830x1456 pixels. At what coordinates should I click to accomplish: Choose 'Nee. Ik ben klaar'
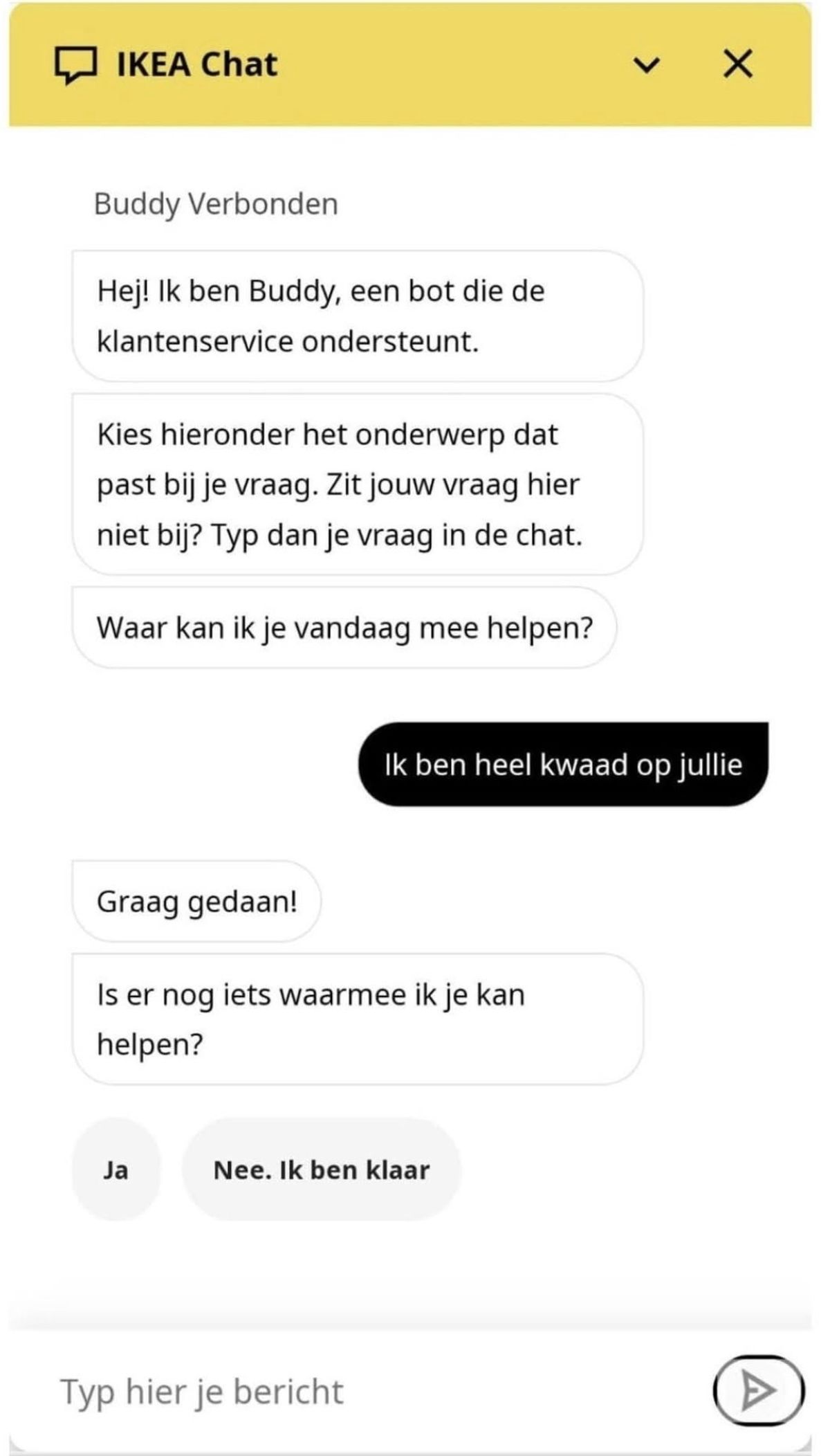pos(322,1169)
